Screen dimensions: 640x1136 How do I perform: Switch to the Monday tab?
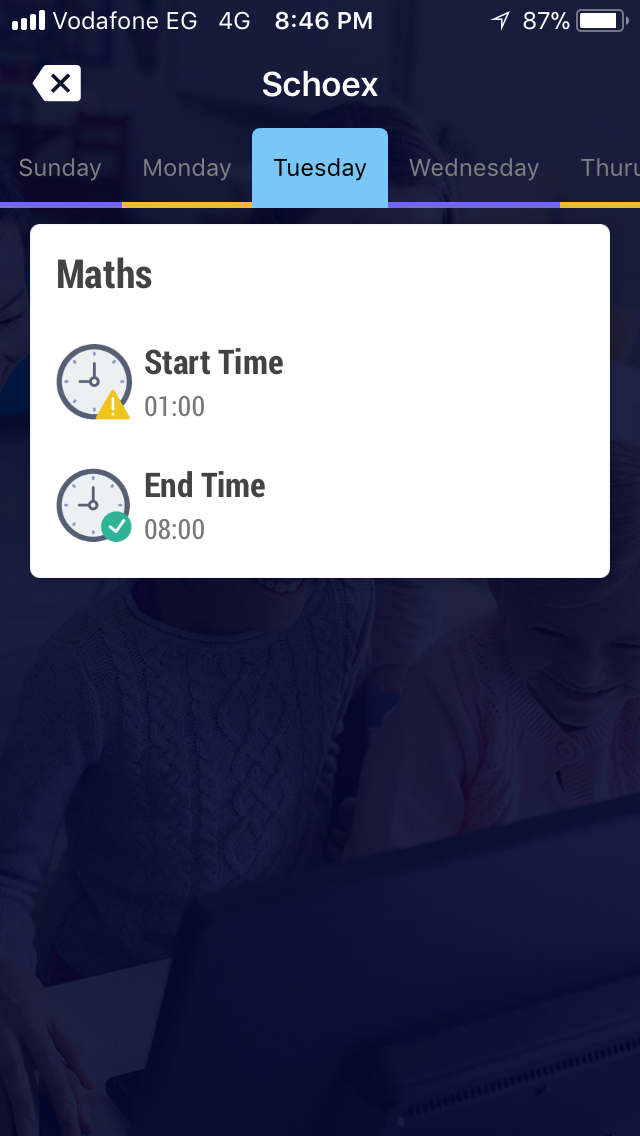(186, 168)
